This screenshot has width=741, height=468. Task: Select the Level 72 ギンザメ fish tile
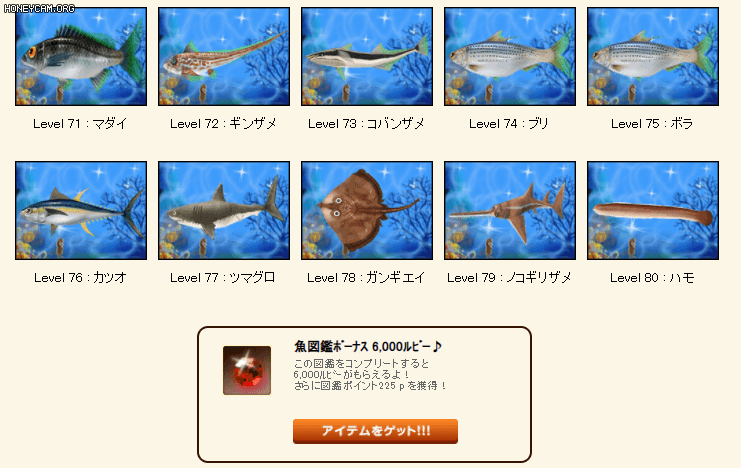224,57
